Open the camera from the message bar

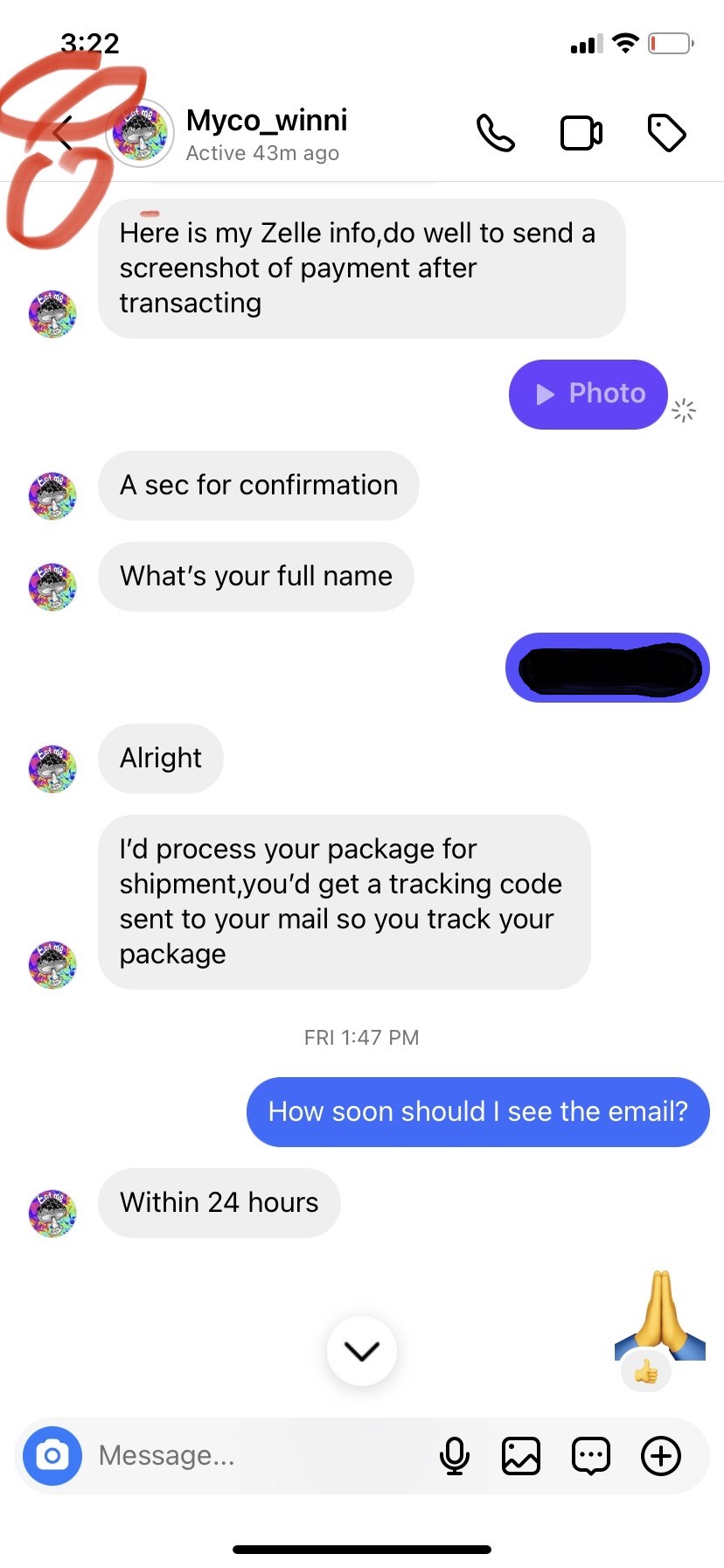52,1456
